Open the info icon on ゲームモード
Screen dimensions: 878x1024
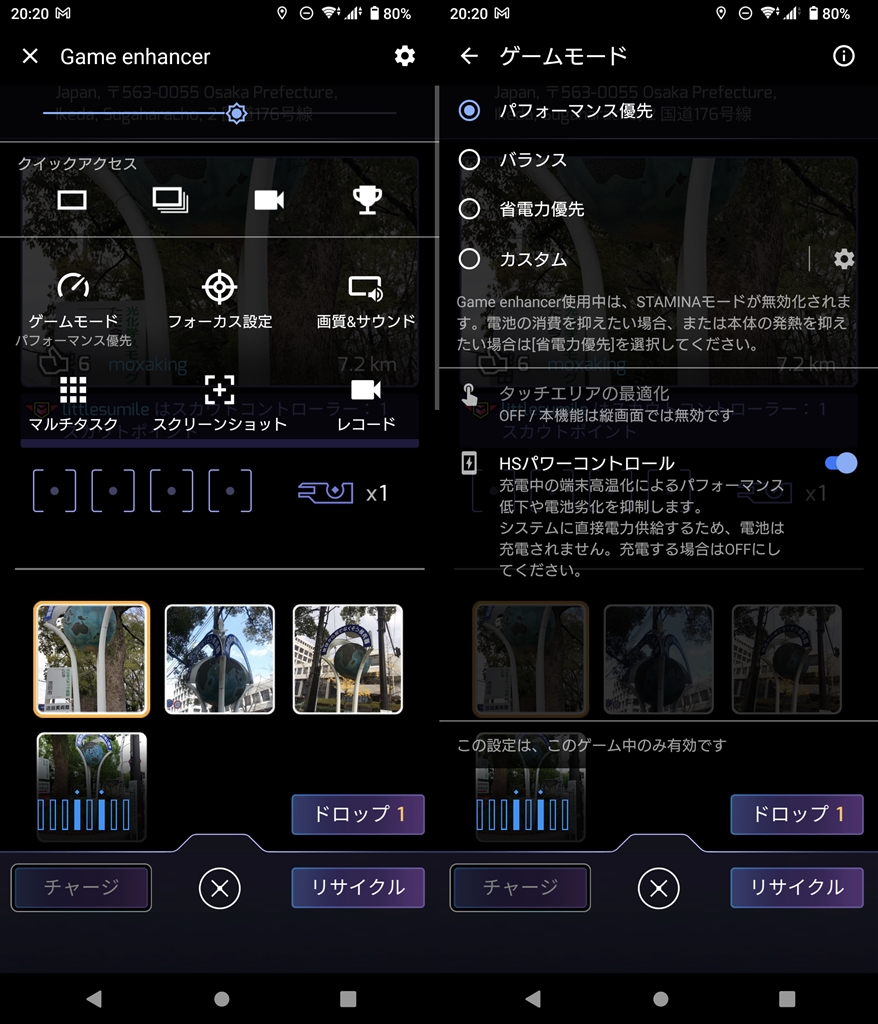point(844,56)
